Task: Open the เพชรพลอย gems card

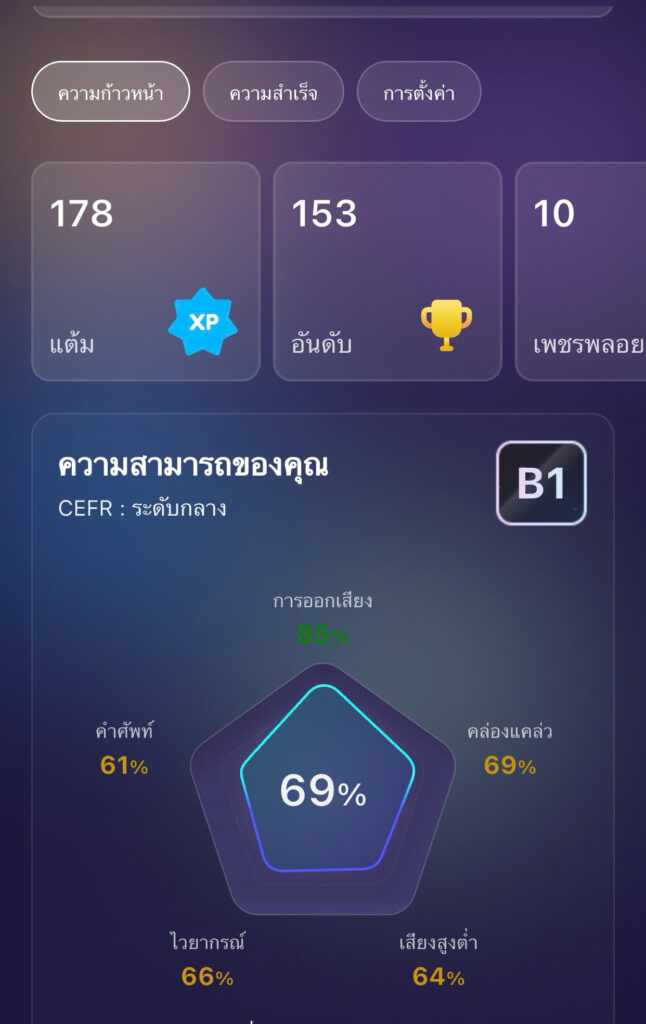Action: [582, 271]
